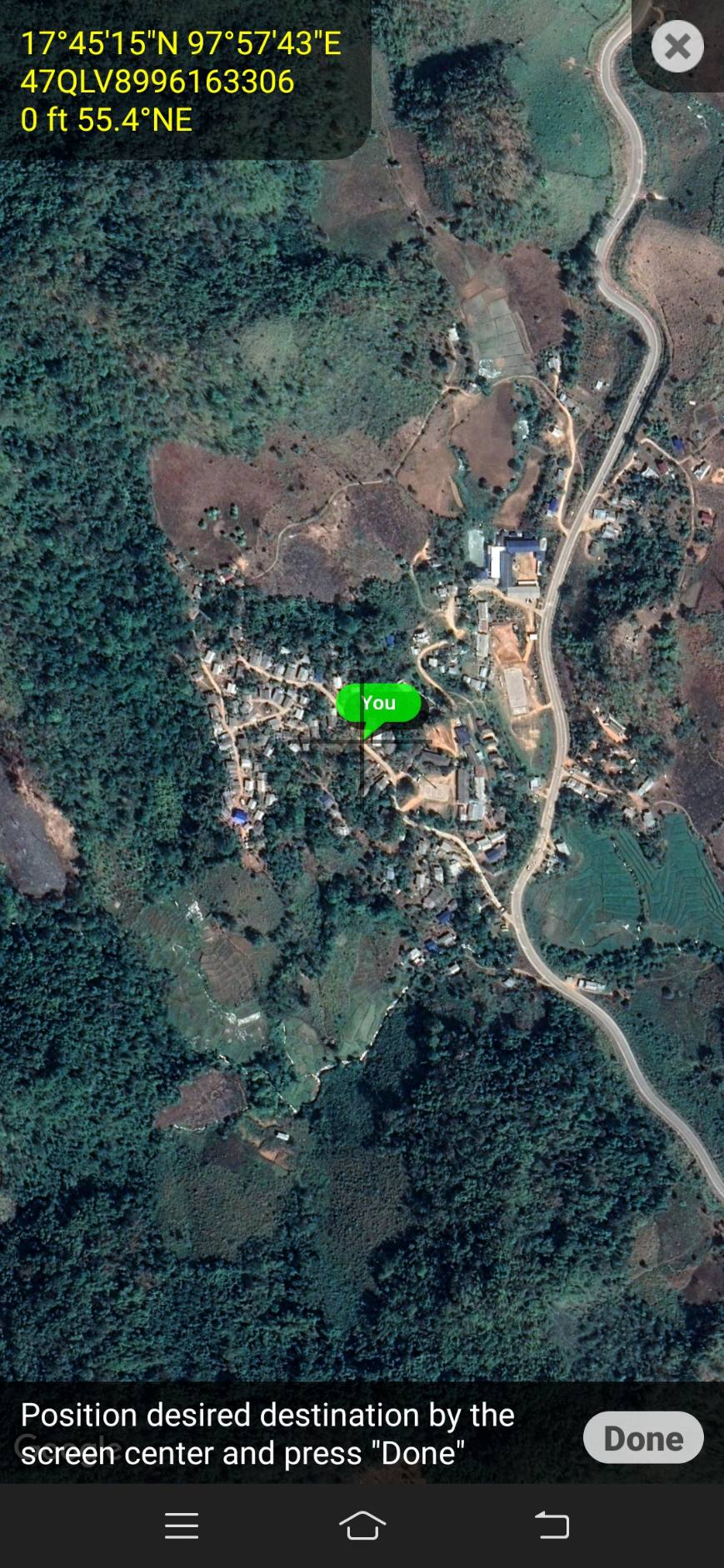Screen dimensions: 724x1568
Task: Go back using the navigation bar
Action: [552, 1526]
